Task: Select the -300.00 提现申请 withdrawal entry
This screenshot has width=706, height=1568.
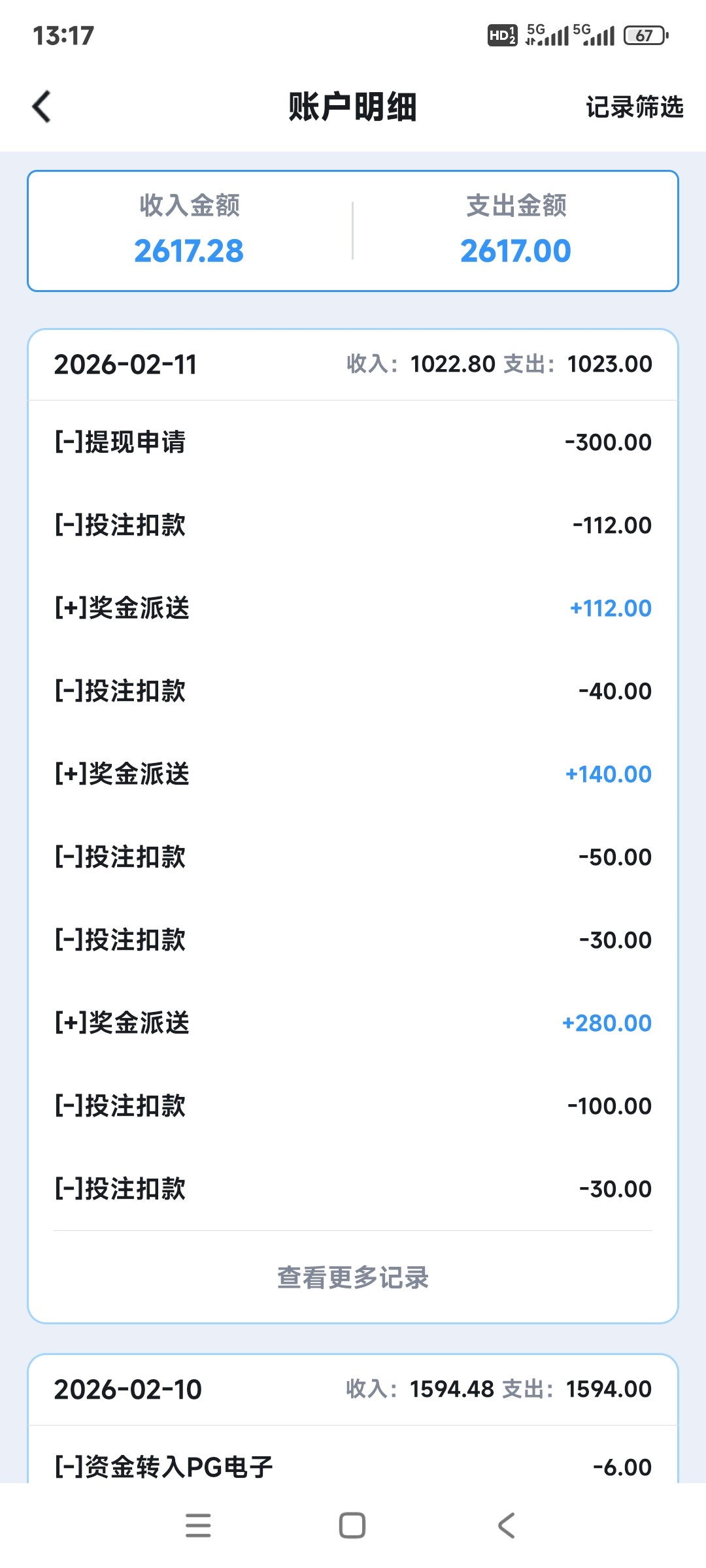Action: click(x=352, y=442)
